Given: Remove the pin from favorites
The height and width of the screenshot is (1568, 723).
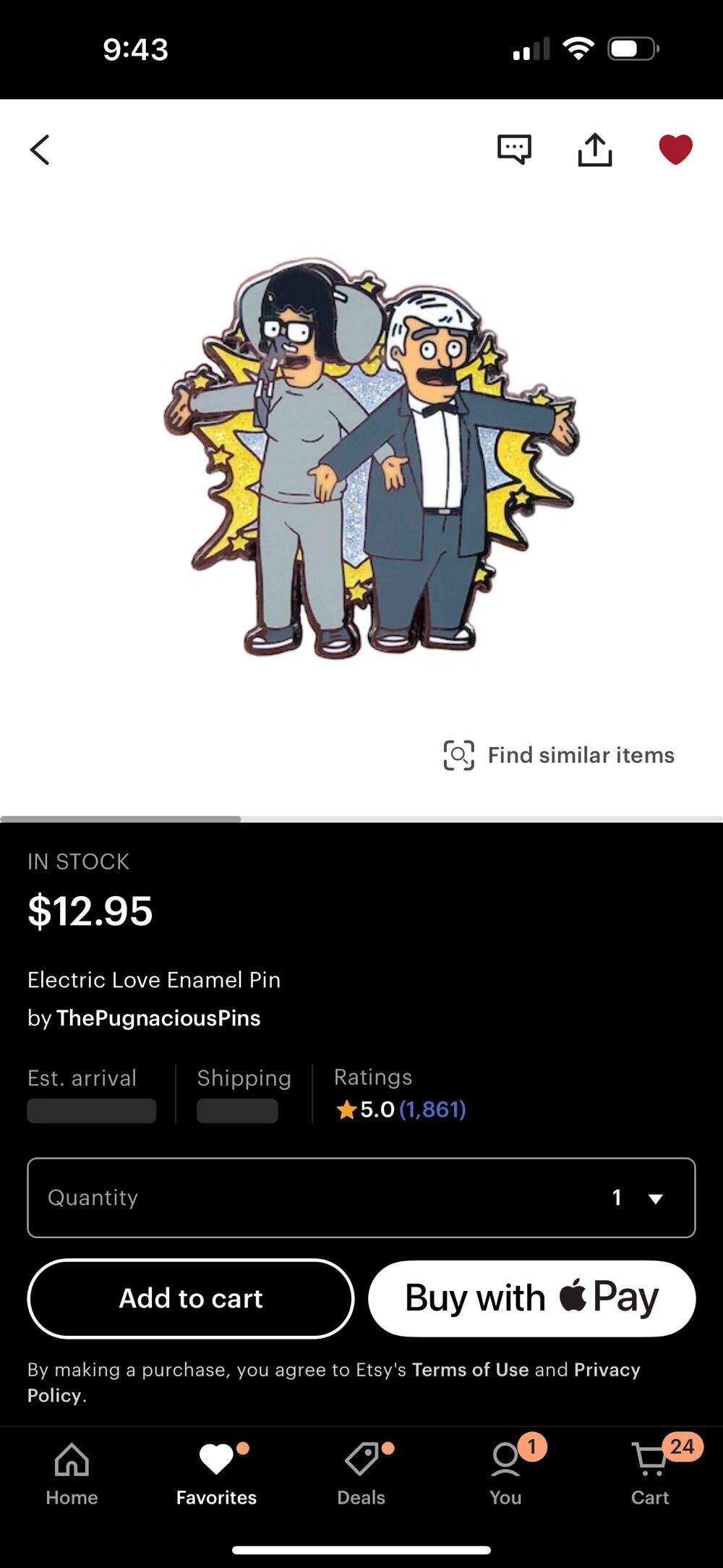Looking at the screenshot, I should click(x=675, y=150).
